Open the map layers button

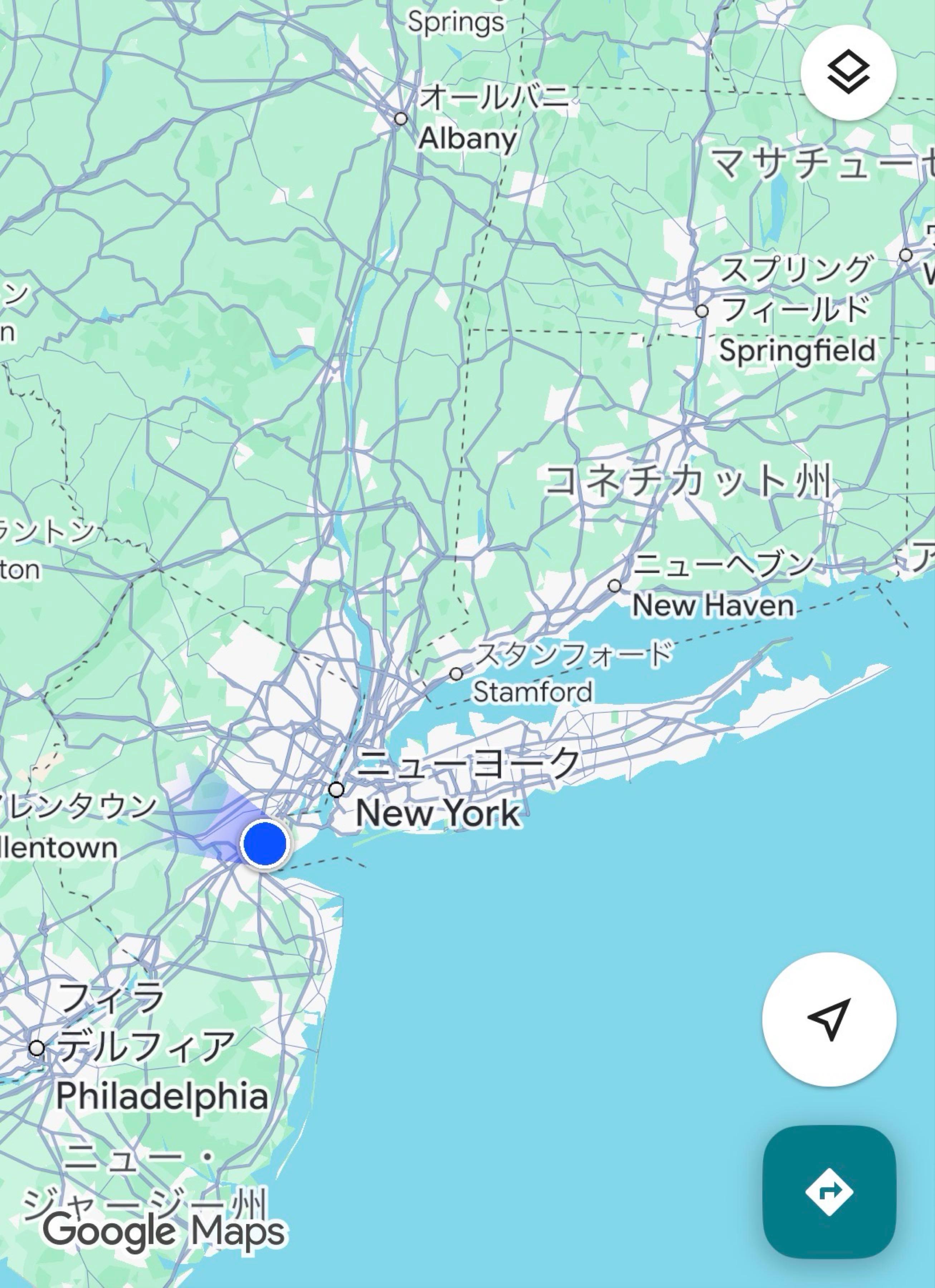(x=848, y=72)
